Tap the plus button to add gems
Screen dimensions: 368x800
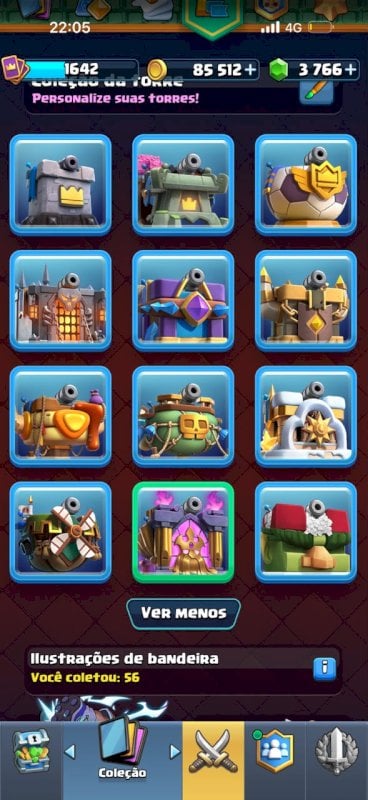(351, 70)
